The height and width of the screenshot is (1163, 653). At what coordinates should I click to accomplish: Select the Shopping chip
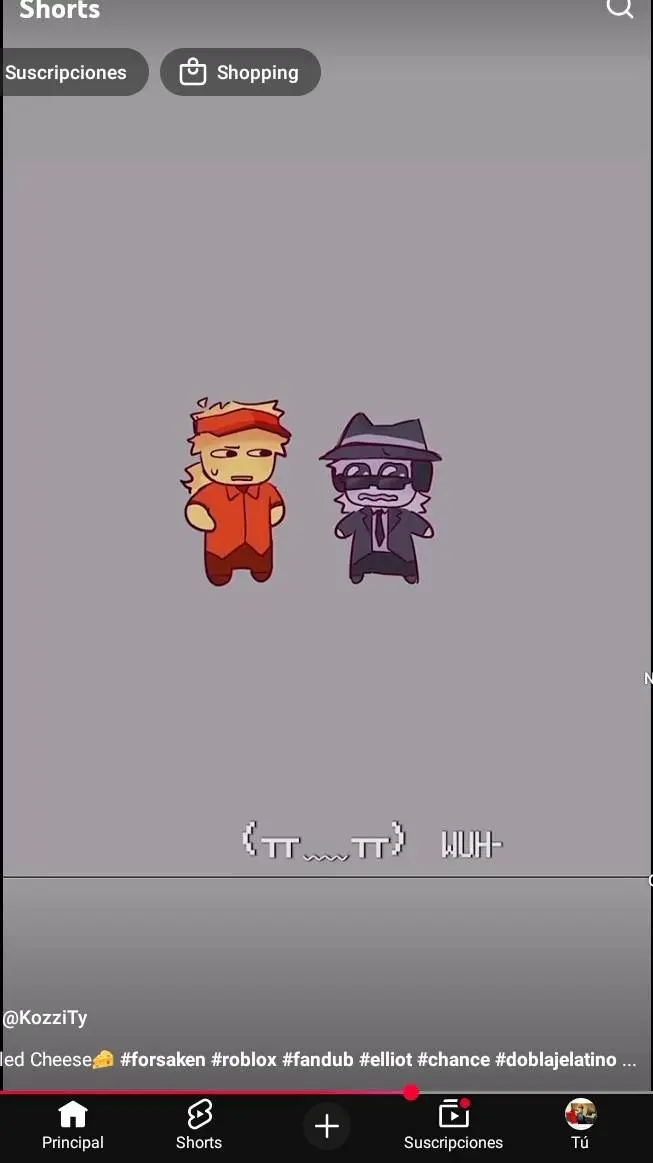click(240, 72)
